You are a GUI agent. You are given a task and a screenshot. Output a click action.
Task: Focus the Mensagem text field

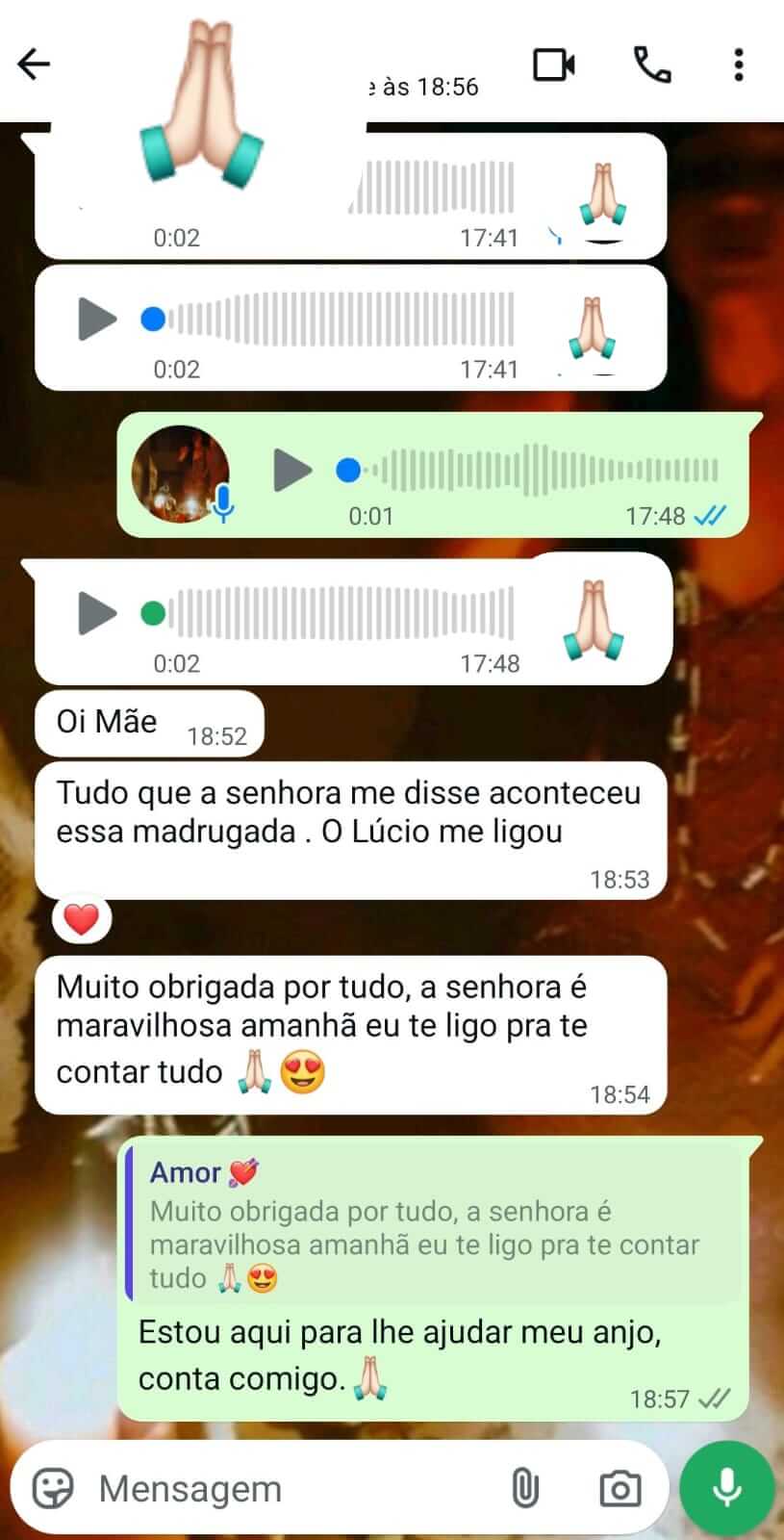(x=289, y=1489)
